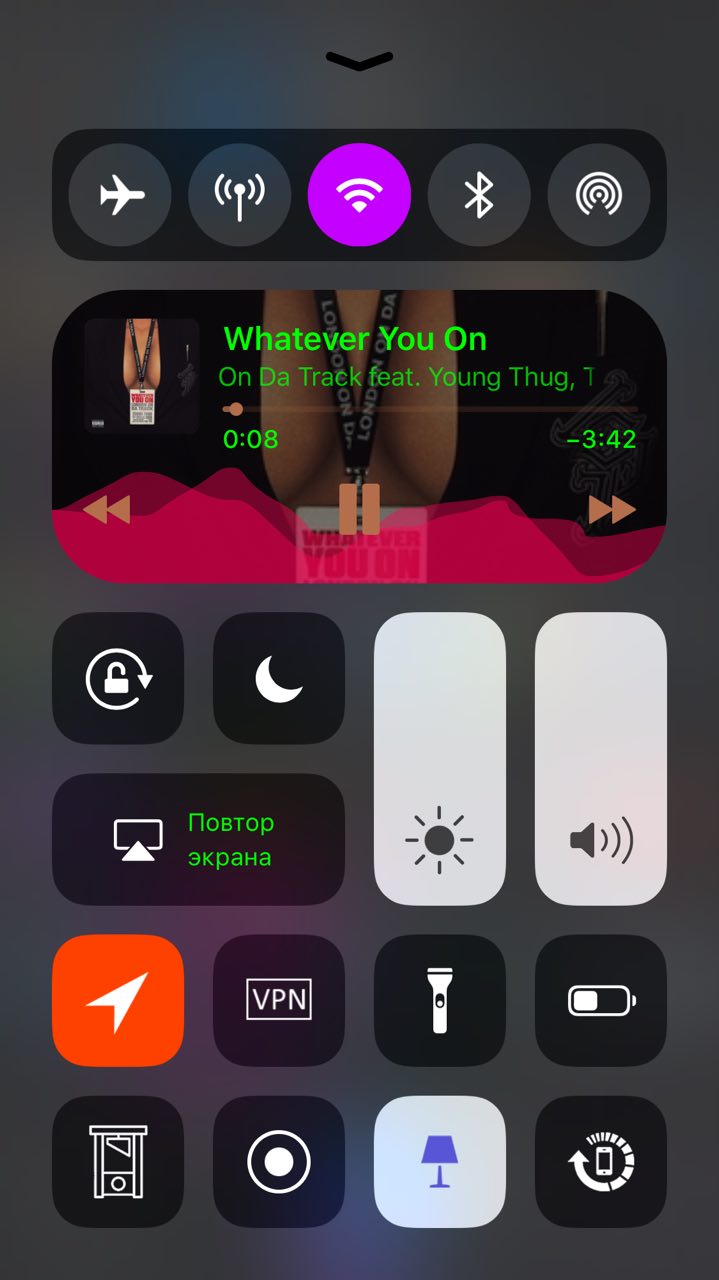This screenshot has height=1280, width=719.
Task: Toggle Low Power Mode battery
Action: pyautogui.click(x=601, y=1000)
